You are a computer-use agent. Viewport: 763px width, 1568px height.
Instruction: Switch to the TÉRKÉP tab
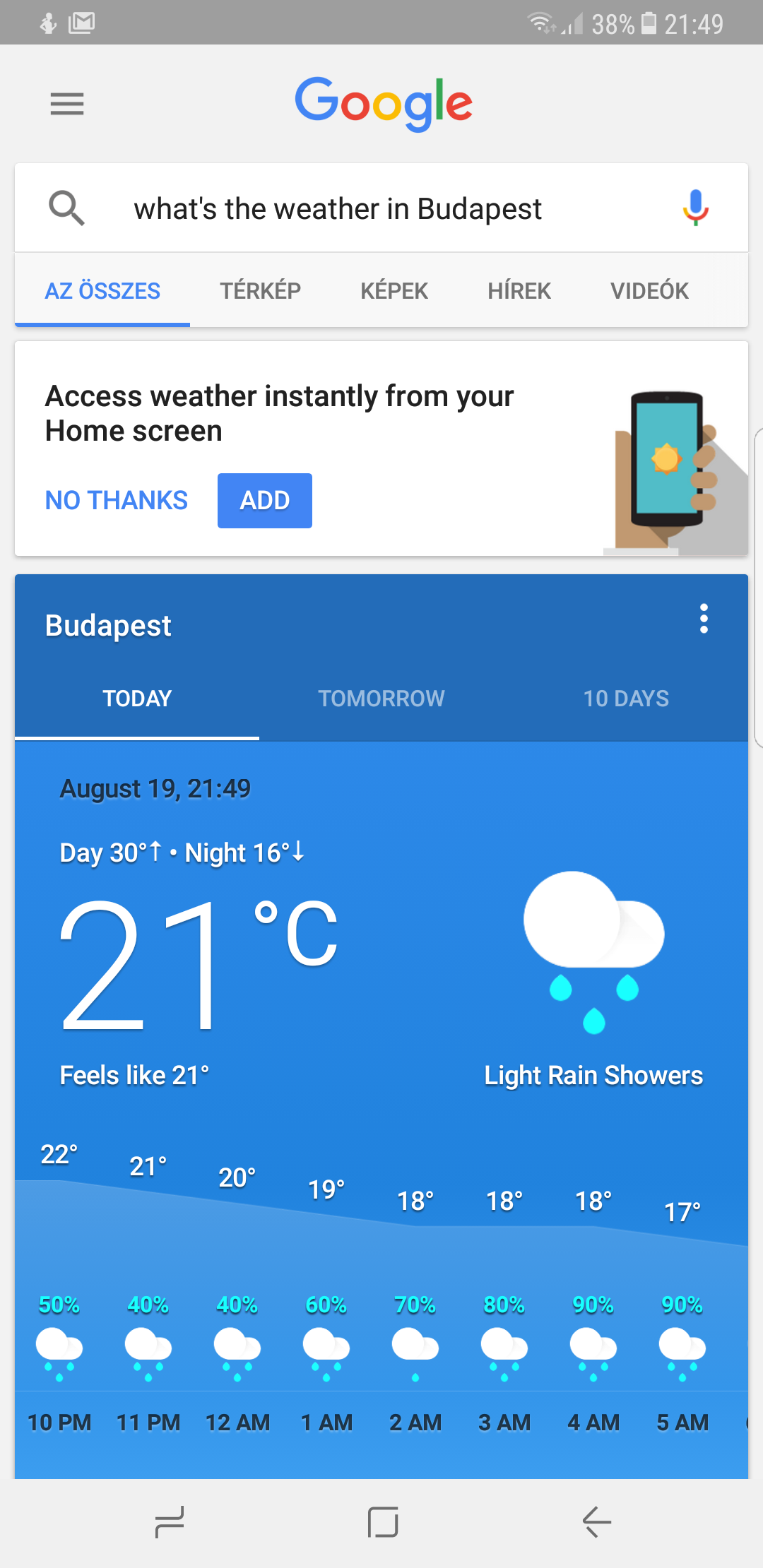click(x=260, y=291)
